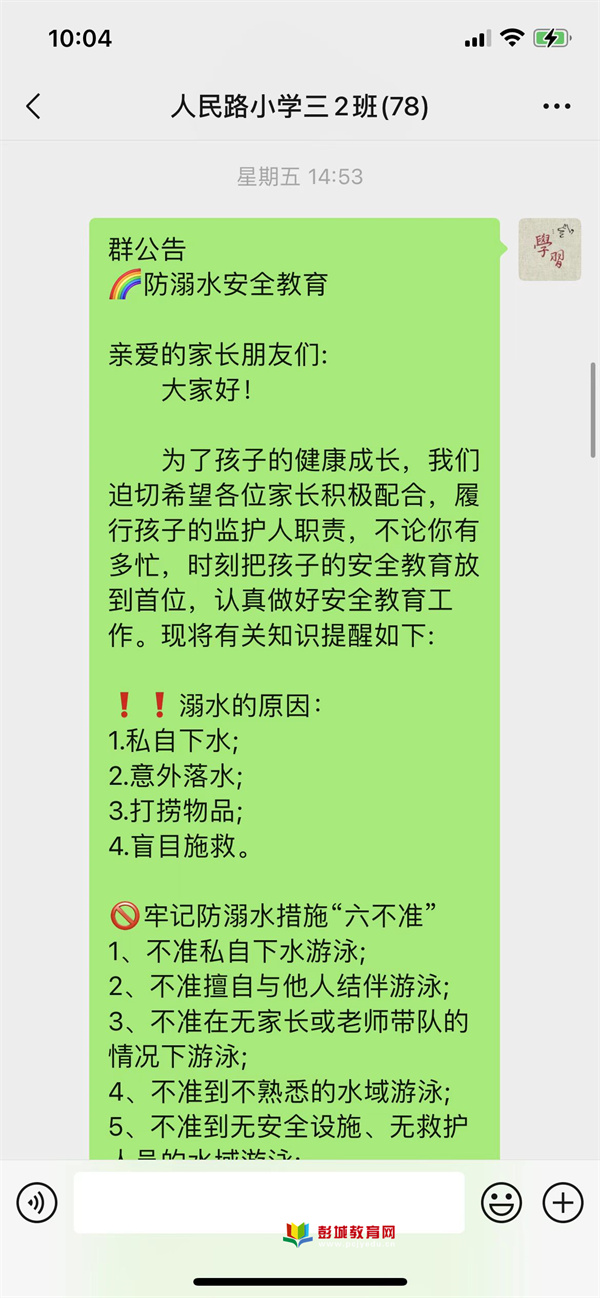The width and height of the screenshot is (600, 1298).
Task: Switch to voice message input
Action: coord(37,1203)
